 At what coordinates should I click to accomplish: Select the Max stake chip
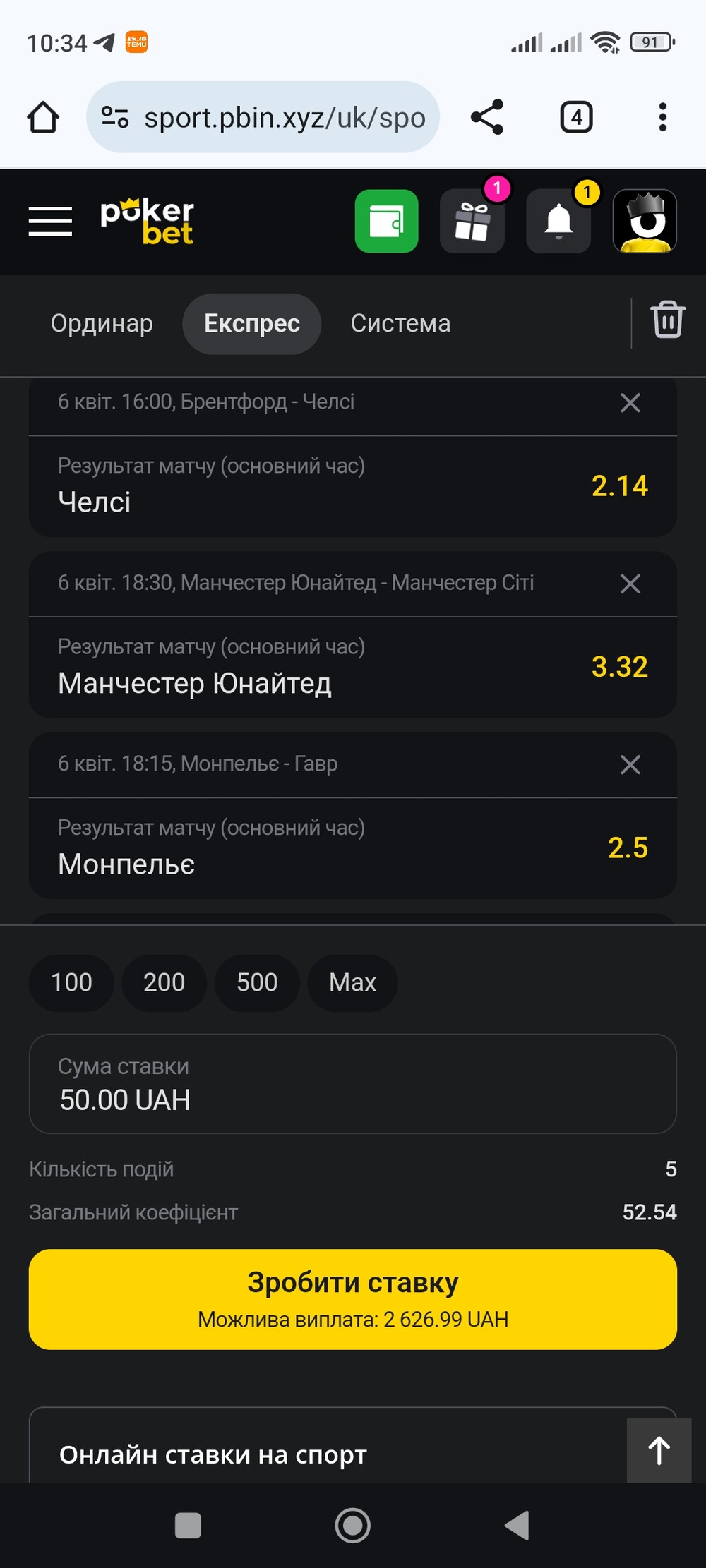(x=352, y=983)
